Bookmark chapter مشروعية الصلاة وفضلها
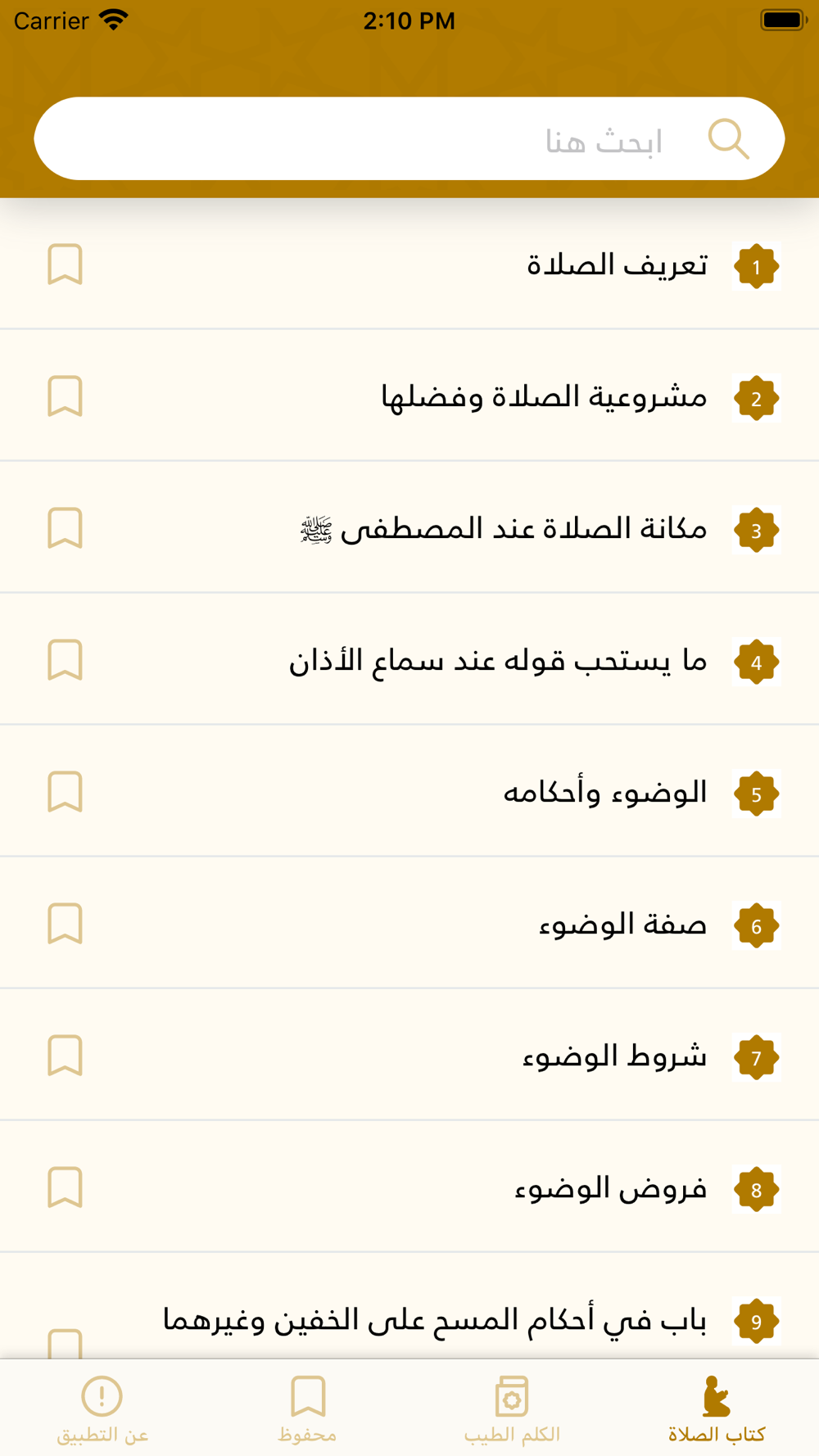The height and width of the screenshot is (1456, 819). [x=65, y=396]
